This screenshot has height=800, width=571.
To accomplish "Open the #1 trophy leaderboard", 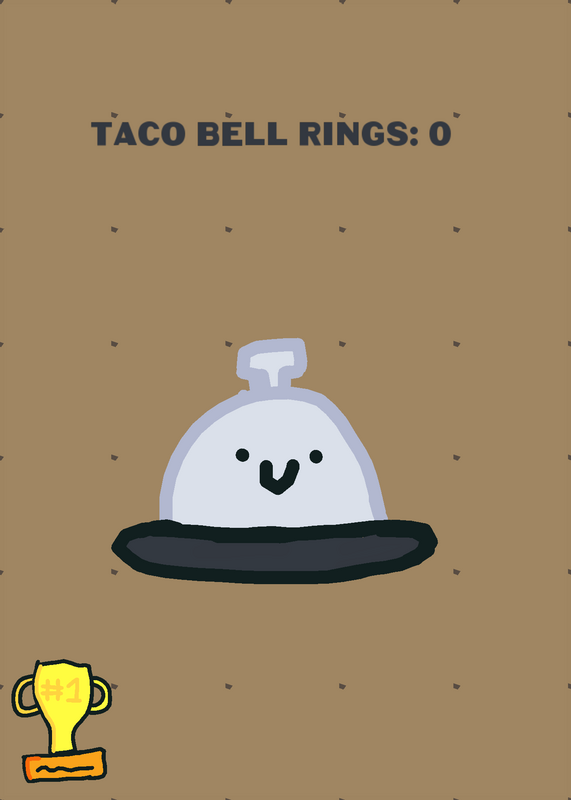I will click(x=61, y=721).
